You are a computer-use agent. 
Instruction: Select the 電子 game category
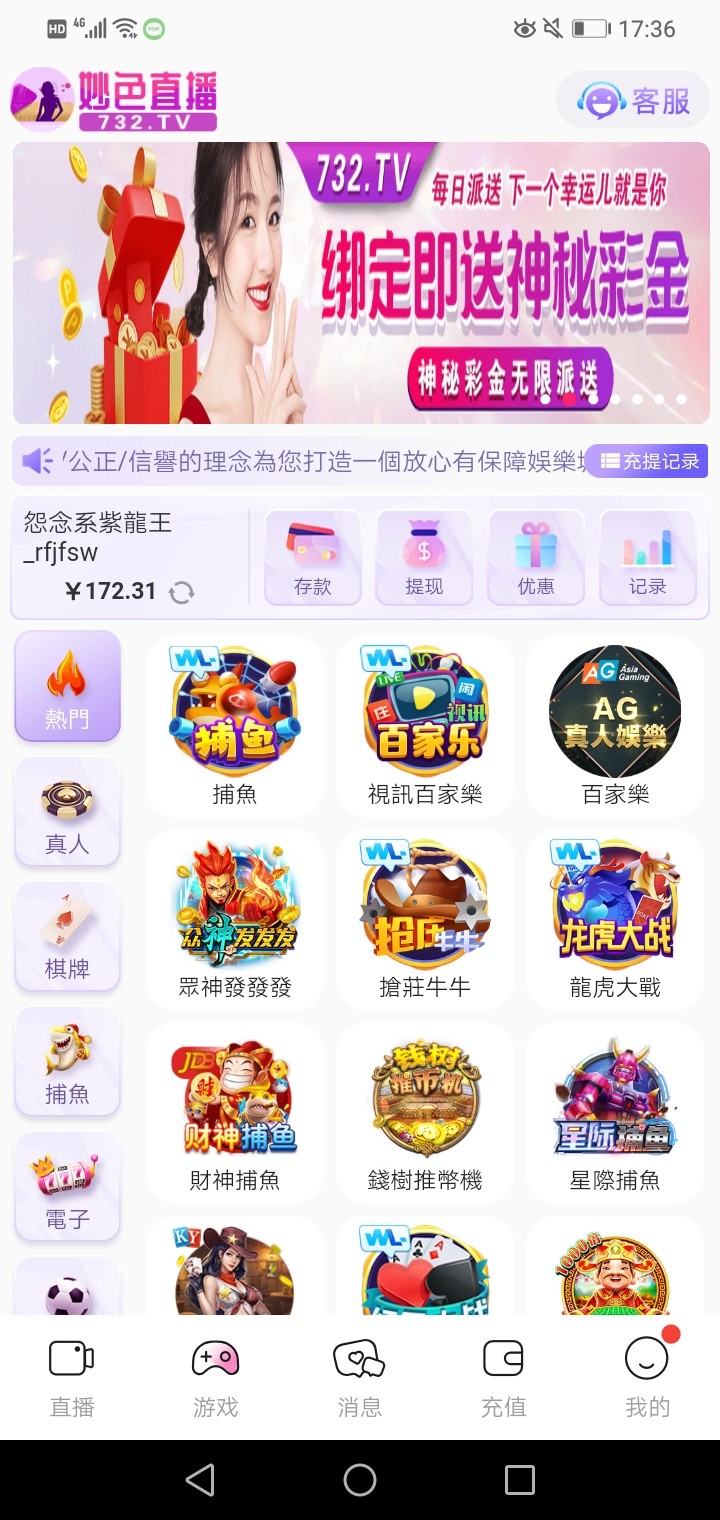[67, 1186]
